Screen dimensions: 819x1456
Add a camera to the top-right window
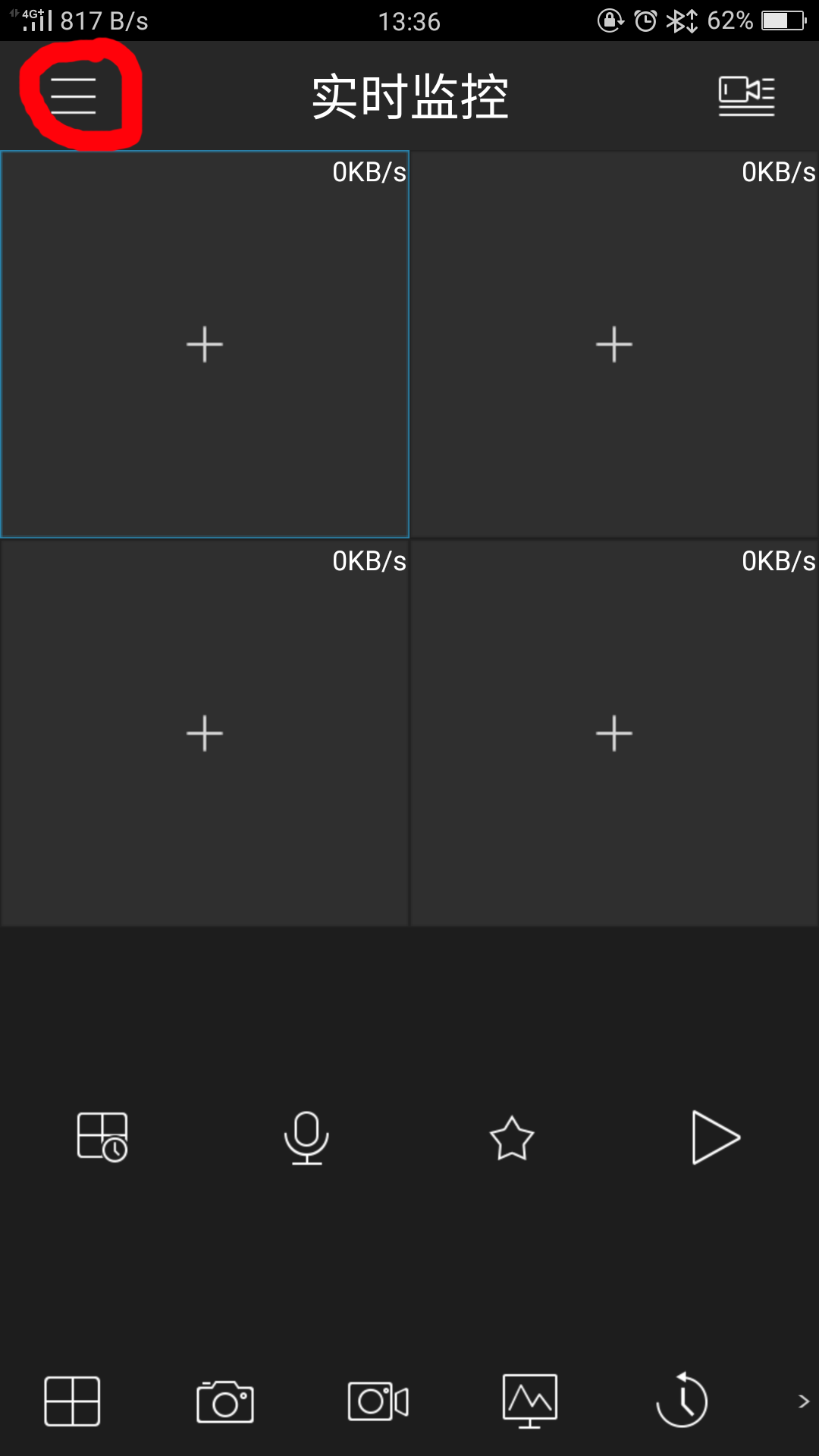click(x=614, y=344)
